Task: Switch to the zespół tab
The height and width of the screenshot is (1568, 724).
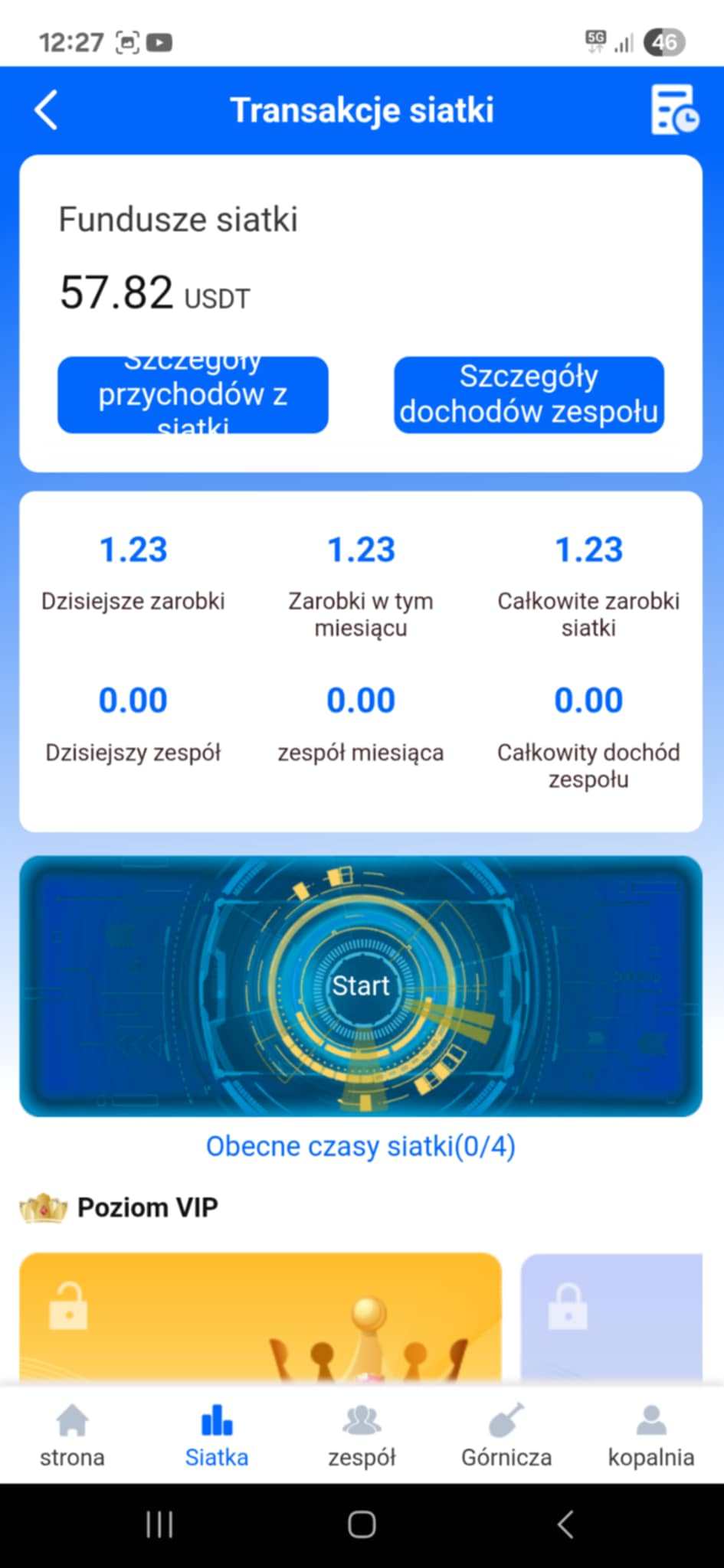Action: [362, 1436]
